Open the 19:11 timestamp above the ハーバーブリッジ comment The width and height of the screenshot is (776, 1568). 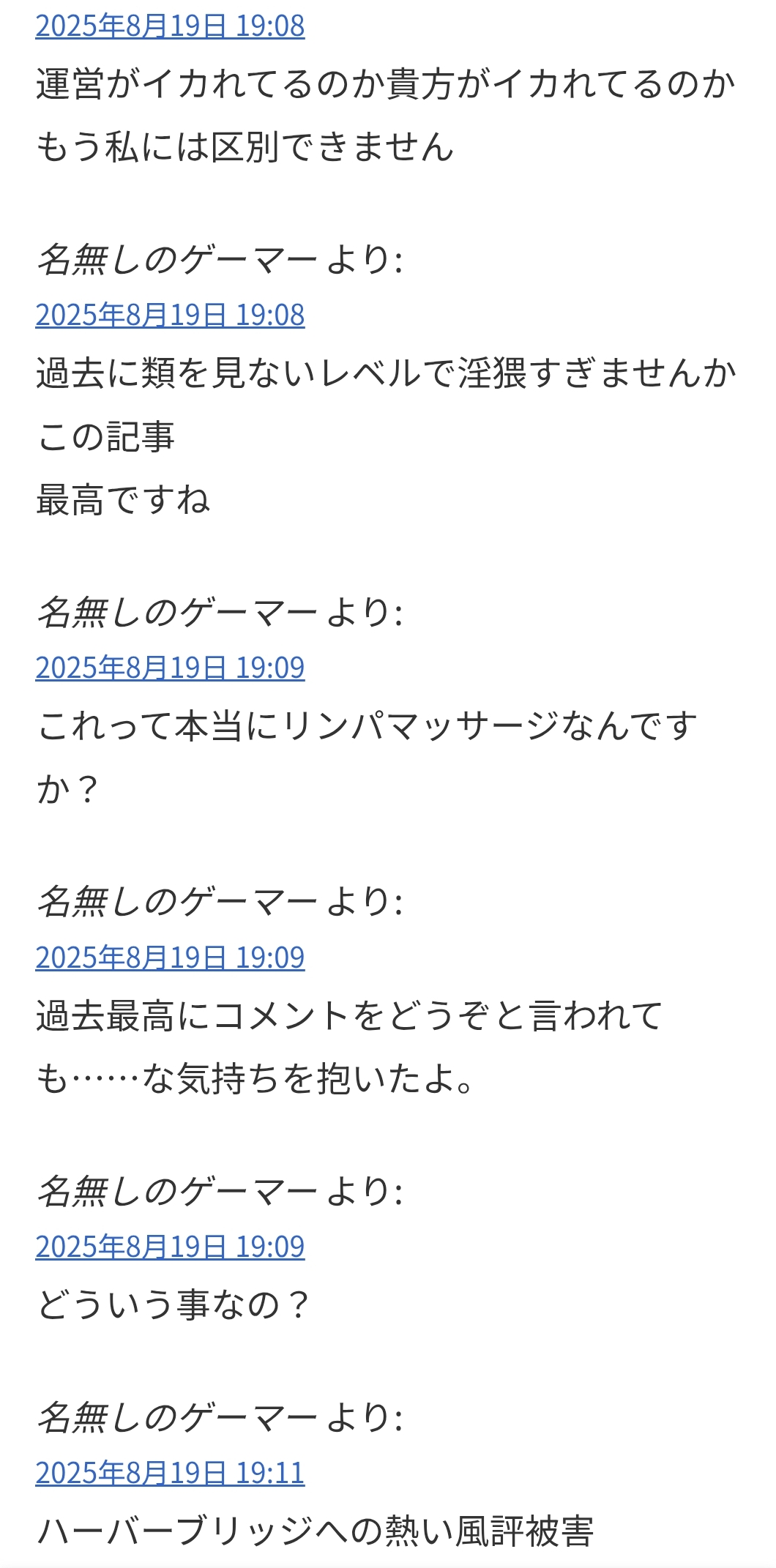click(x=170, y=1473)
